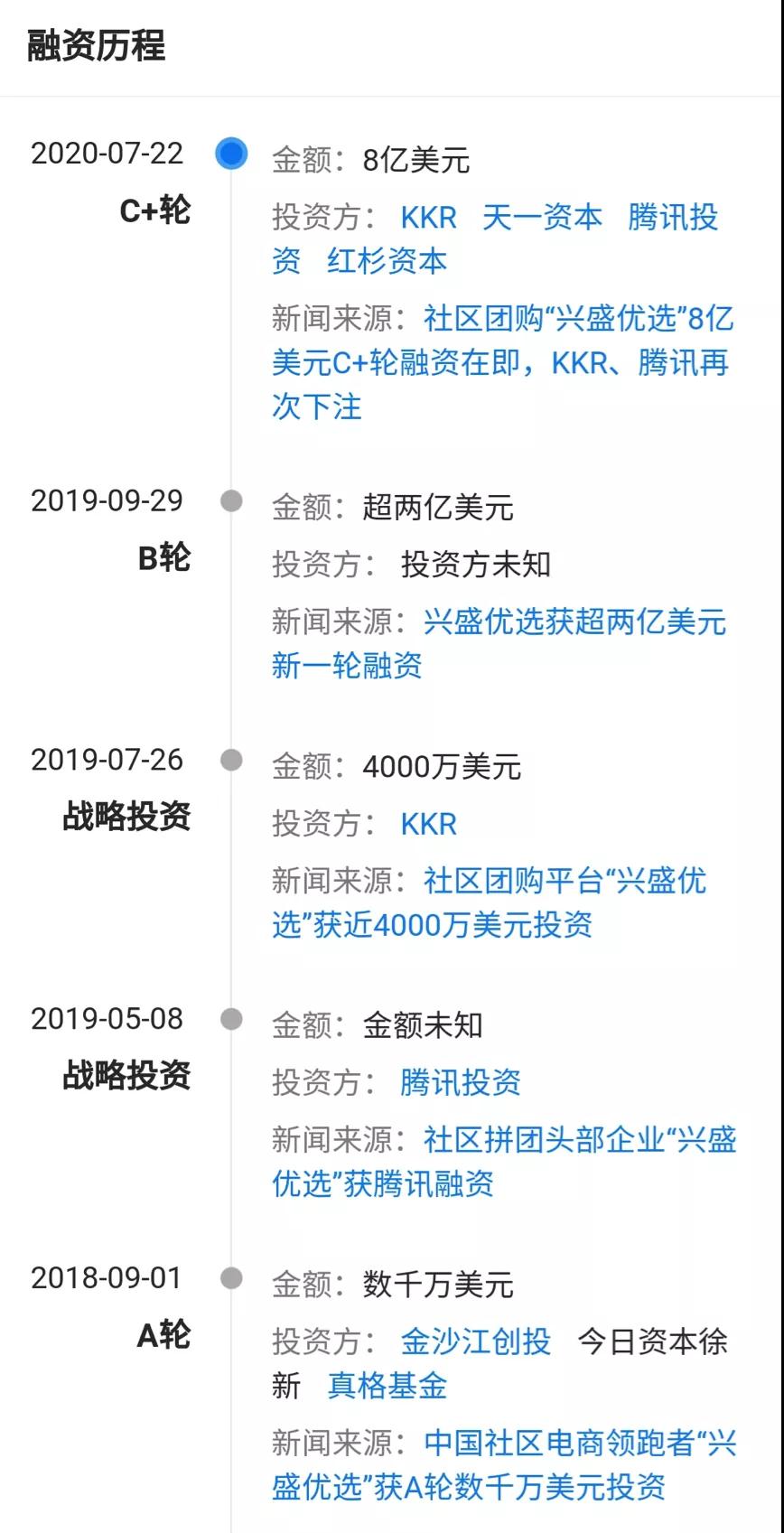Open investor KKR in the C+ round
The height and width of the screenshot is (1533, 784).
(428, 218)
